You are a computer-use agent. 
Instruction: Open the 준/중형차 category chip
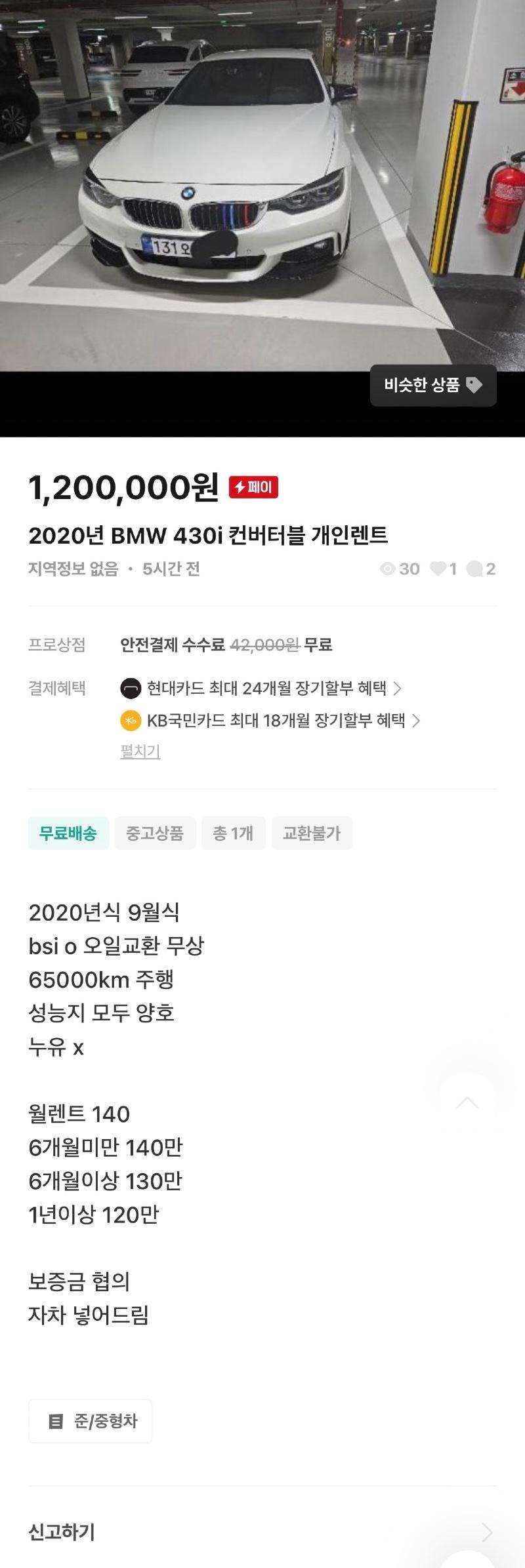[91, 1421]
